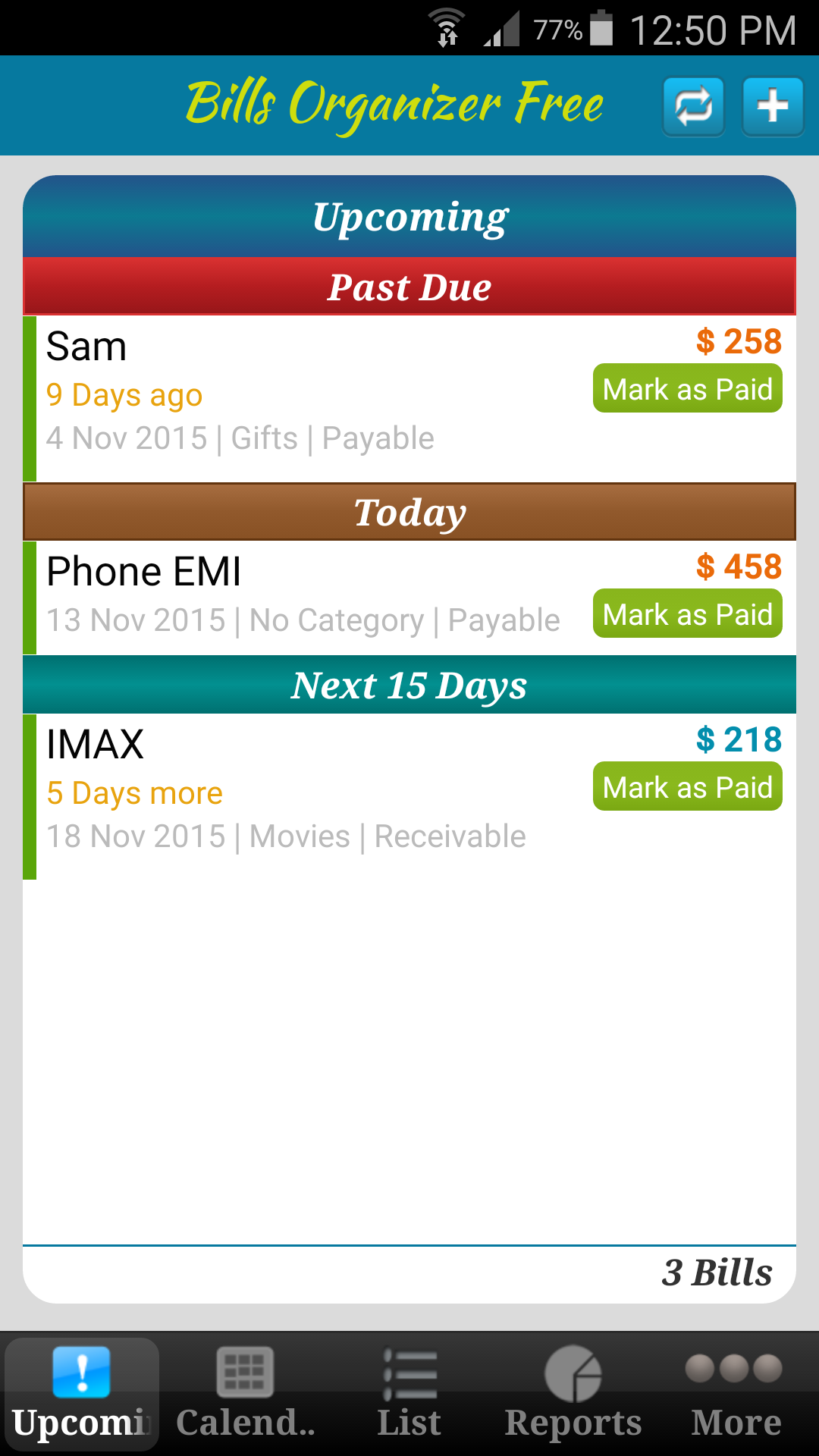Toggle the Sam bill's green status bar
819x1456 pixels.
click(31, 394)
